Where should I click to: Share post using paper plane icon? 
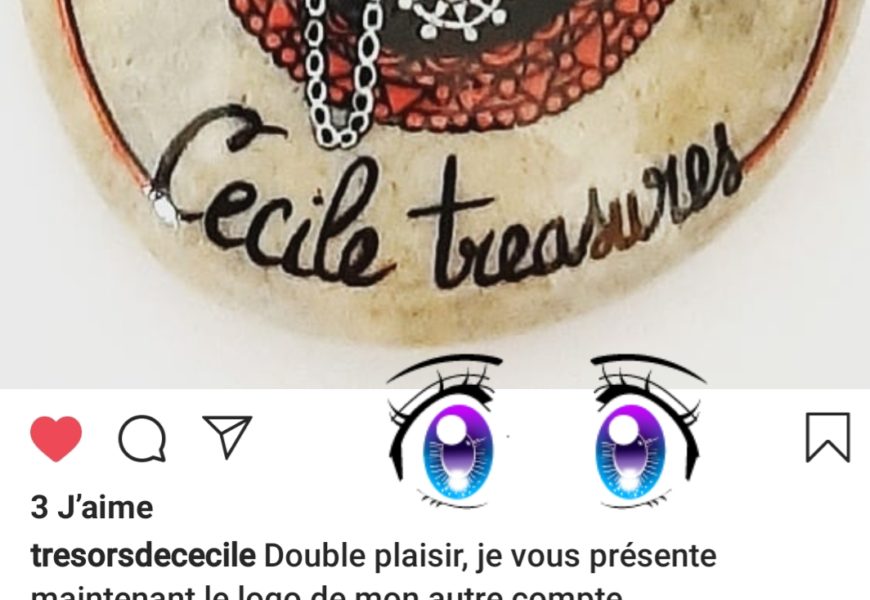point(227,437)
